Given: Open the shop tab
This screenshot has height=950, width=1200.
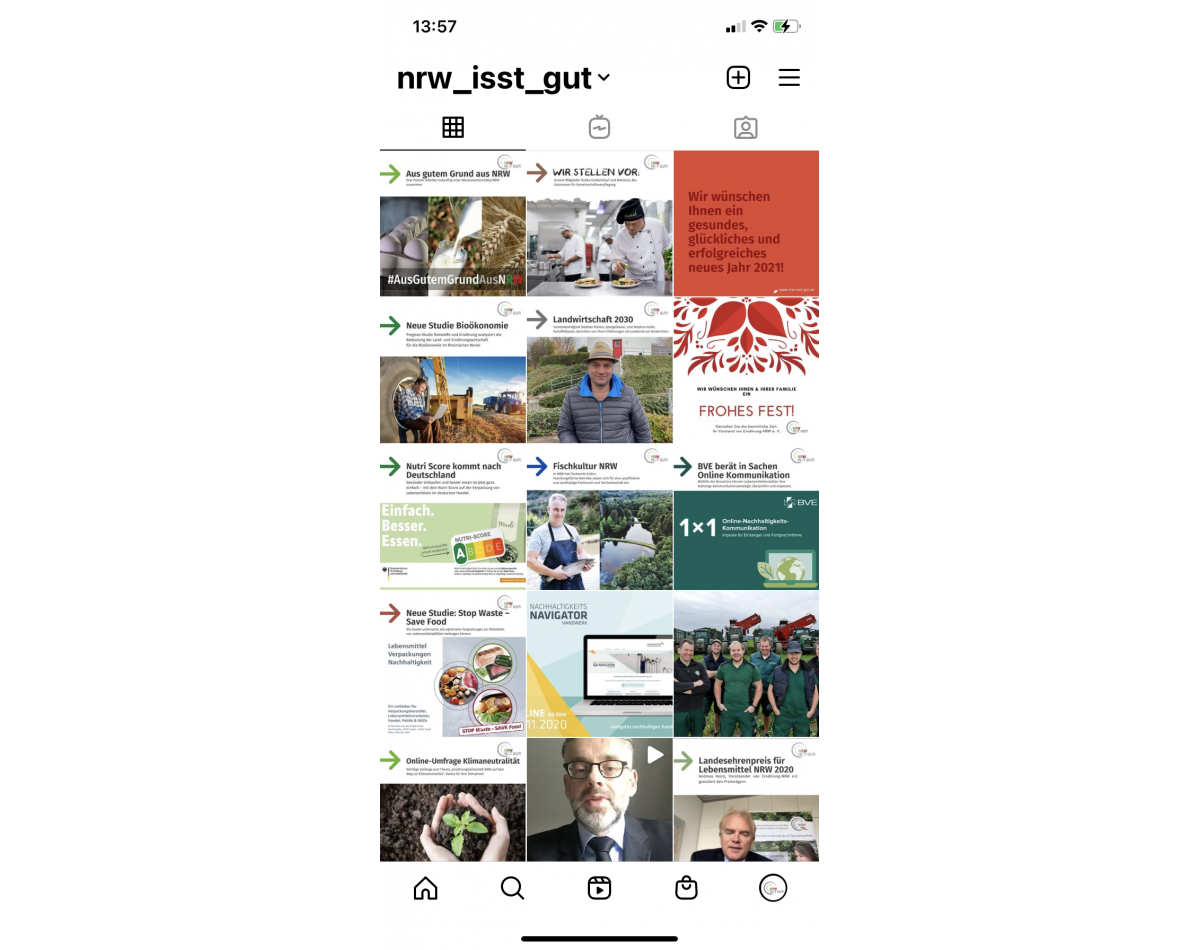Looking at the screenshot, I should (x=686, y=888).
